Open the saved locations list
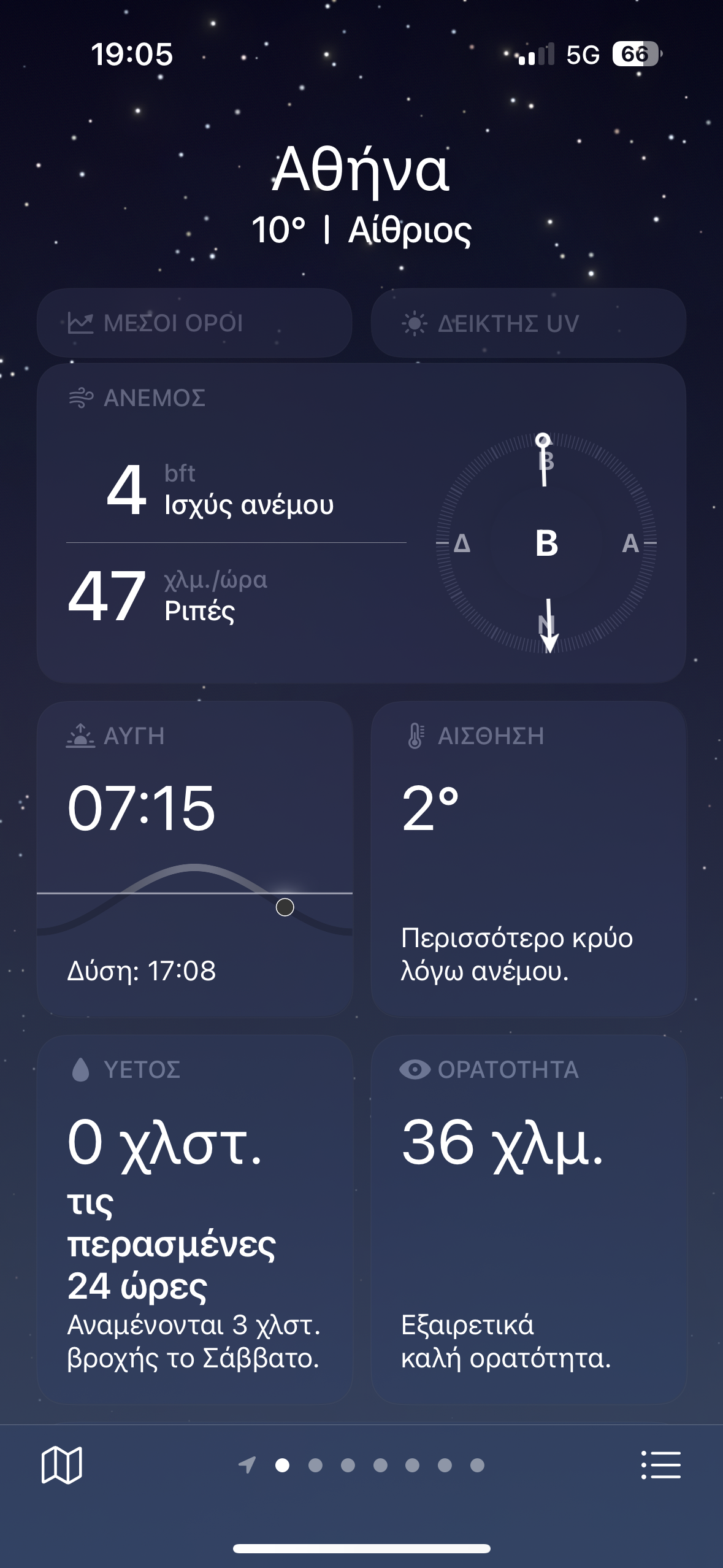Screen dimensions: 723x1568 660,1465
